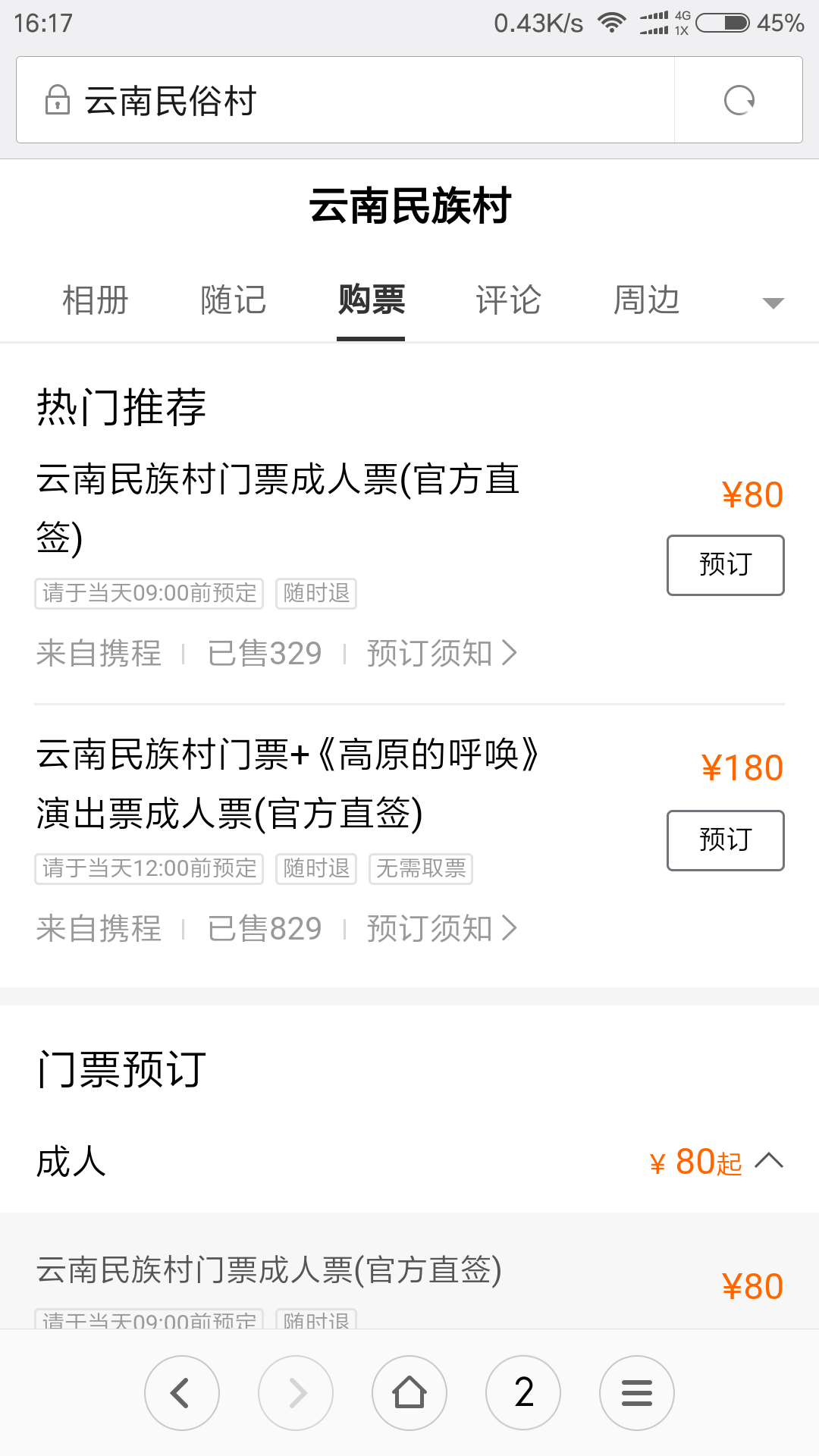Expand the tab list dropdown arrow
Screen dimensions: 819x1456
(773, 303)
